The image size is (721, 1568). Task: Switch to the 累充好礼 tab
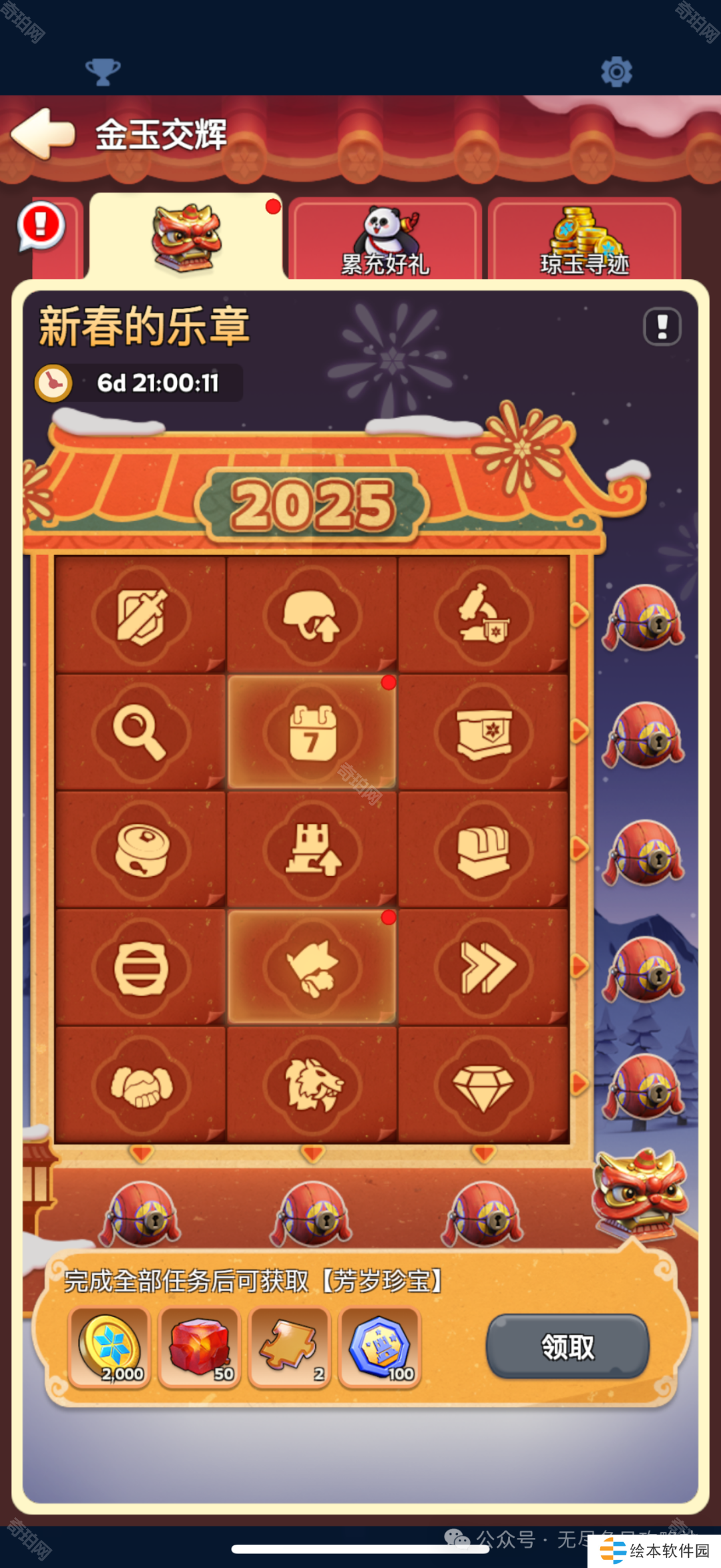click(x=385, y=240)
